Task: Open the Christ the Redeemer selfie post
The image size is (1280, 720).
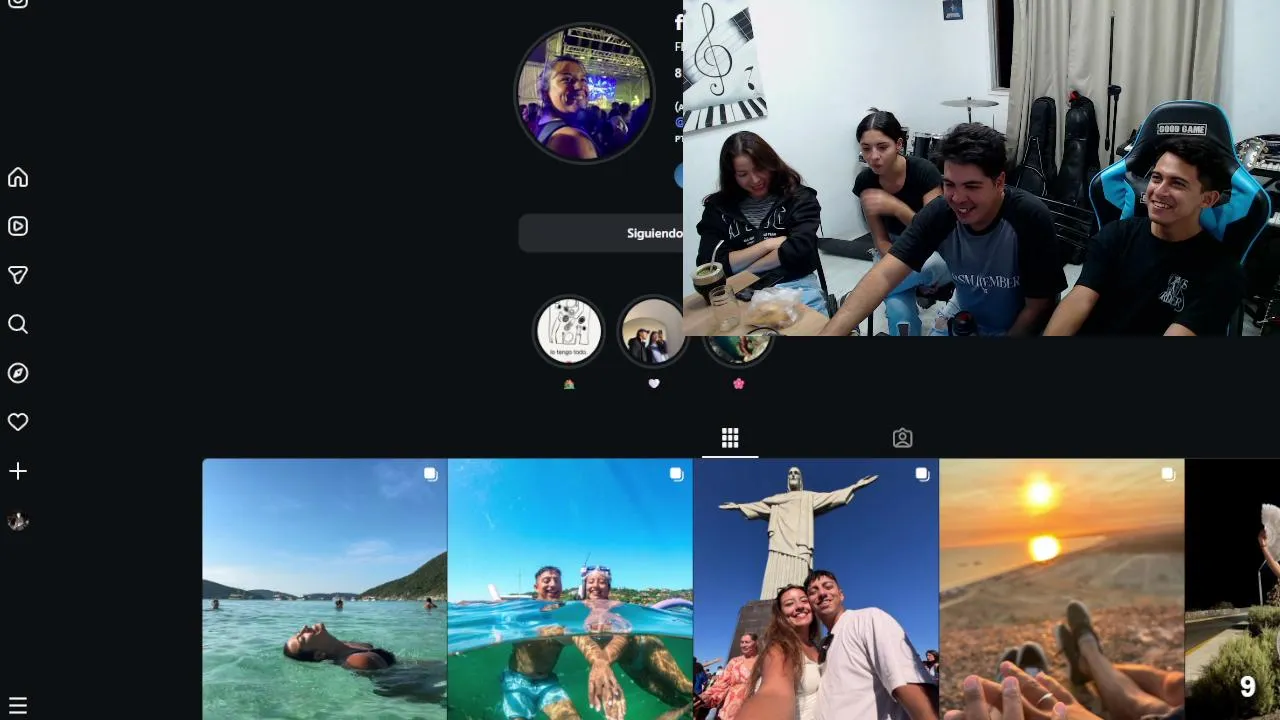Action: click(816, 590)
